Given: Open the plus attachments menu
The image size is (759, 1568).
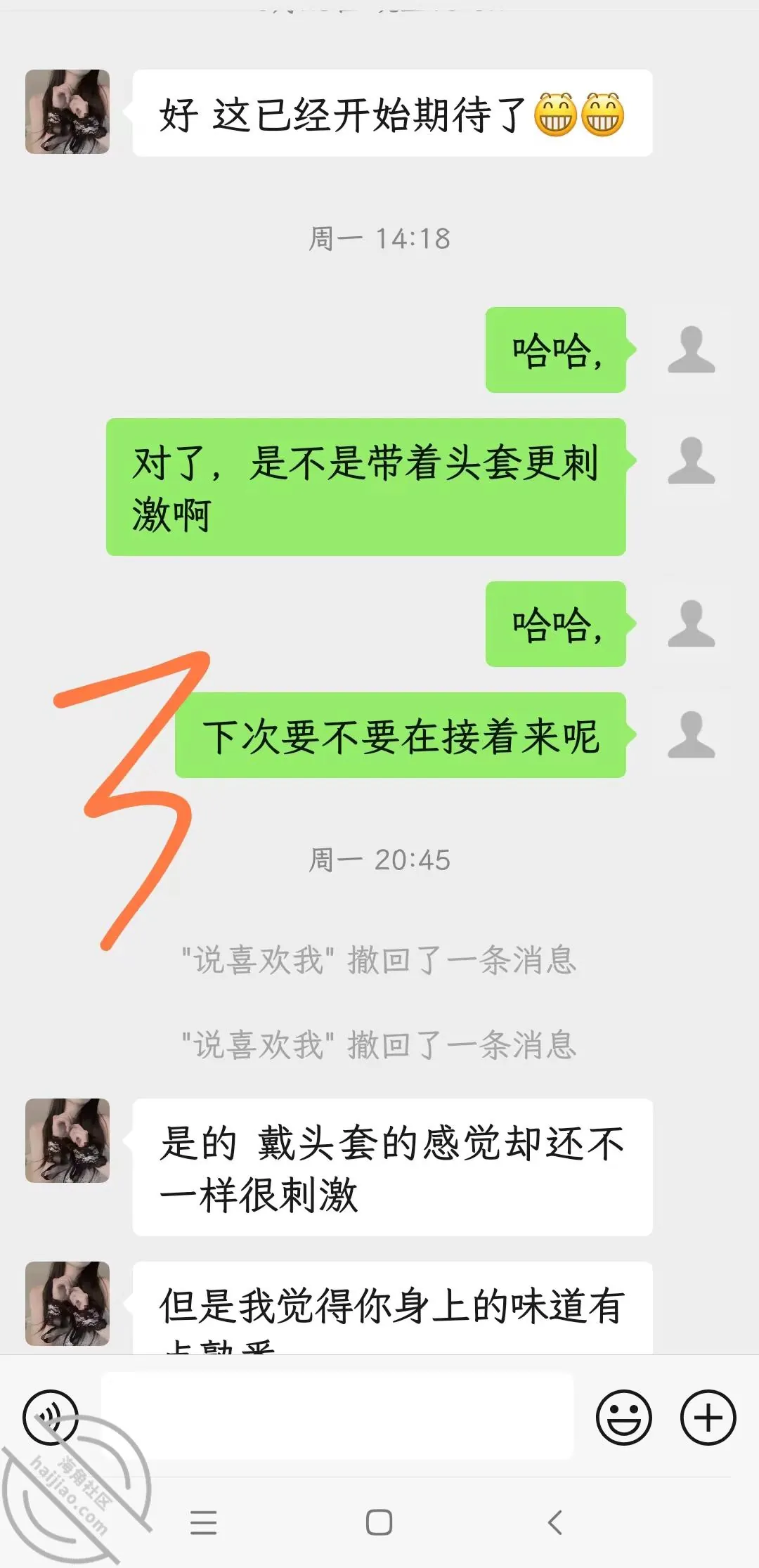Looking at the screenshot, I should point(708,1417).
